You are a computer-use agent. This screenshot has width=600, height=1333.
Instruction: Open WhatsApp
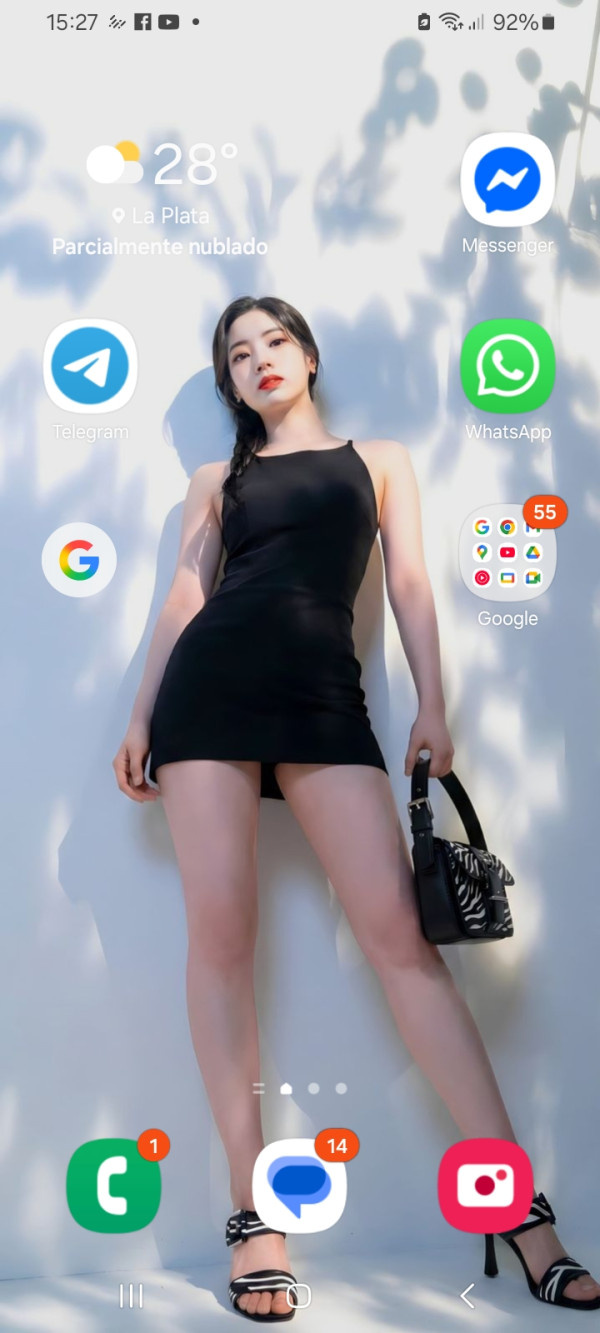[507, 366]
